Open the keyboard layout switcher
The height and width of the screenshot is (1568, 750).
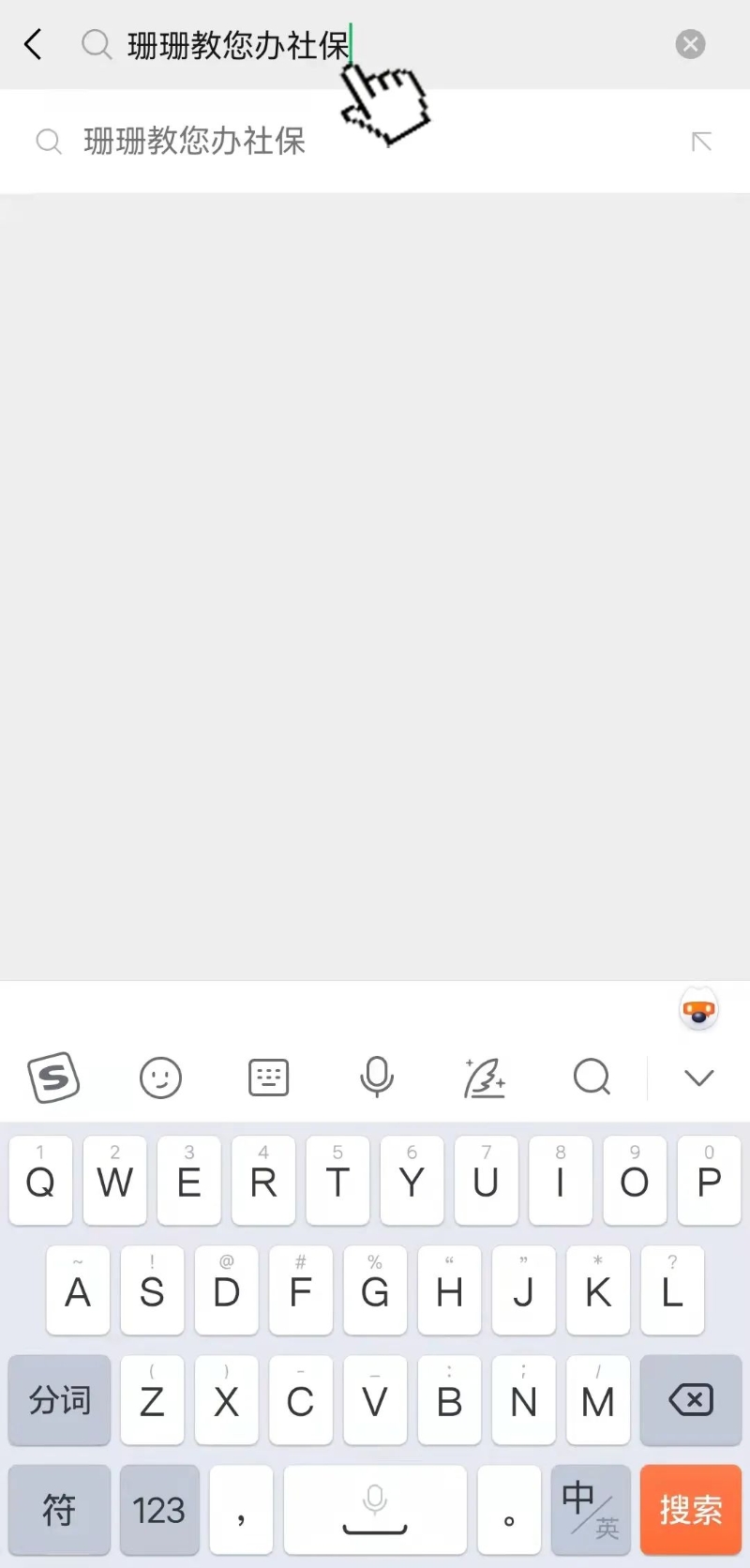pyautogui.click(x=268, y=1078)
